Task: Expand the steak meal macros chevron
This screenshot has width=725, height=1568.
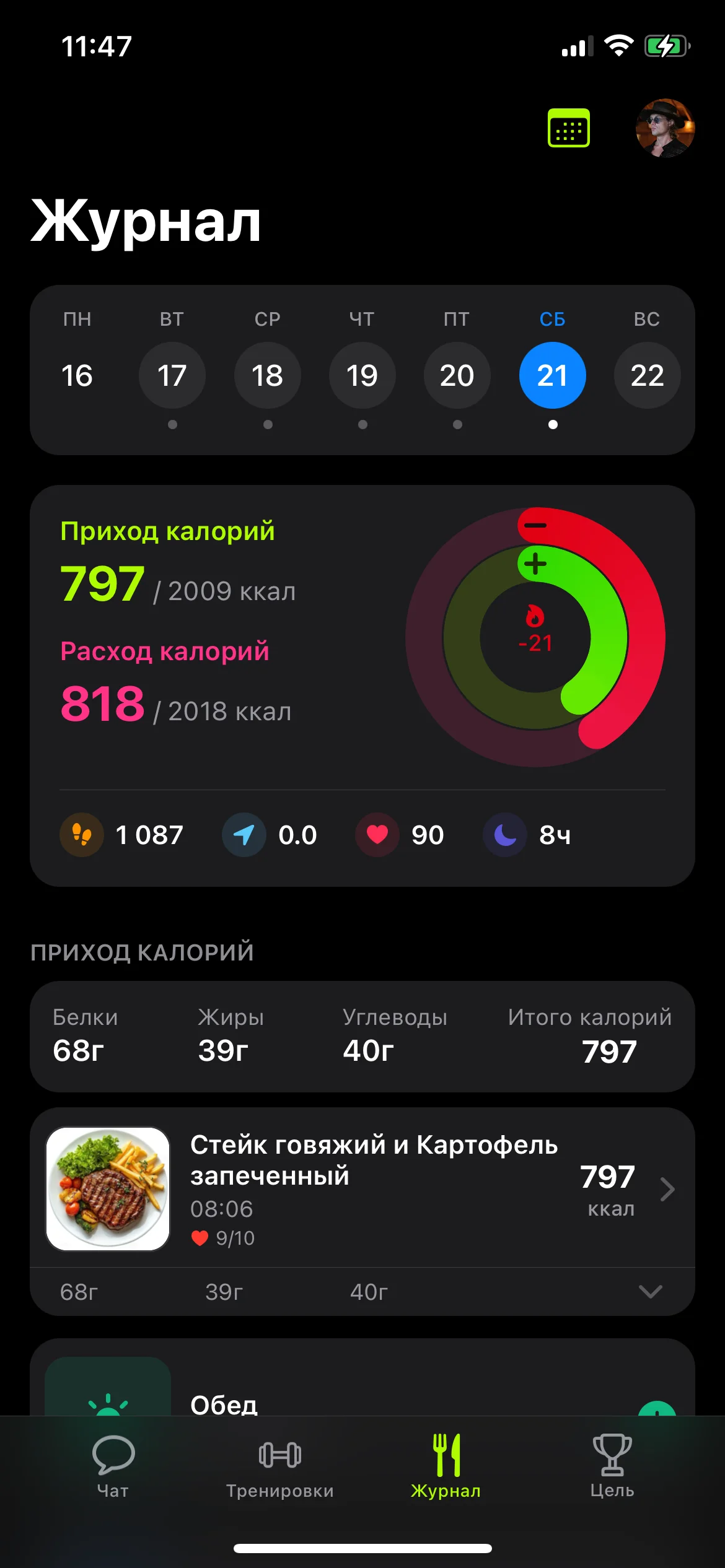Action: click(x=650, y=1291)
